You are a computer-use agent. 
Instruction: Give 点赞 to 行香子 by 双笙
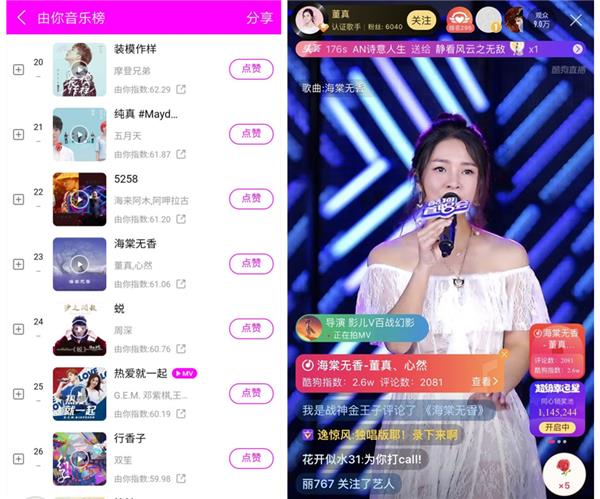pos(251,458)
